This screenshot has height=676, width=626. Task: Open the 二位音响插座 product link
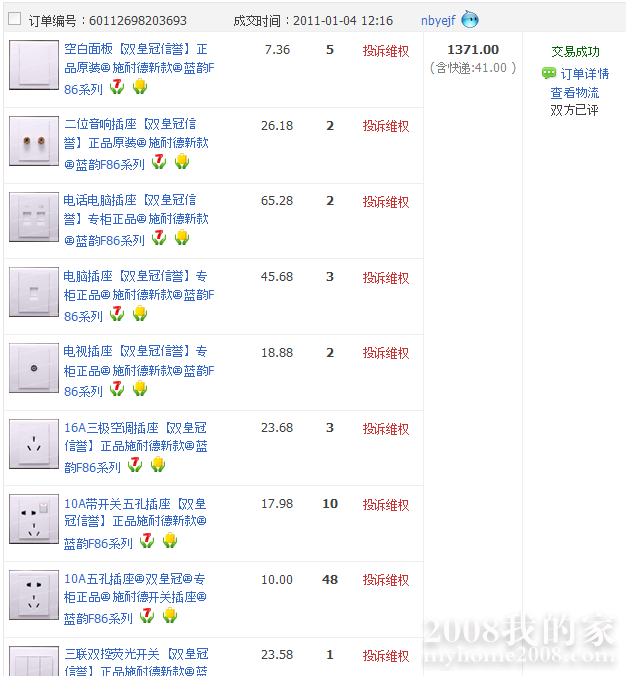pos(130,124)
